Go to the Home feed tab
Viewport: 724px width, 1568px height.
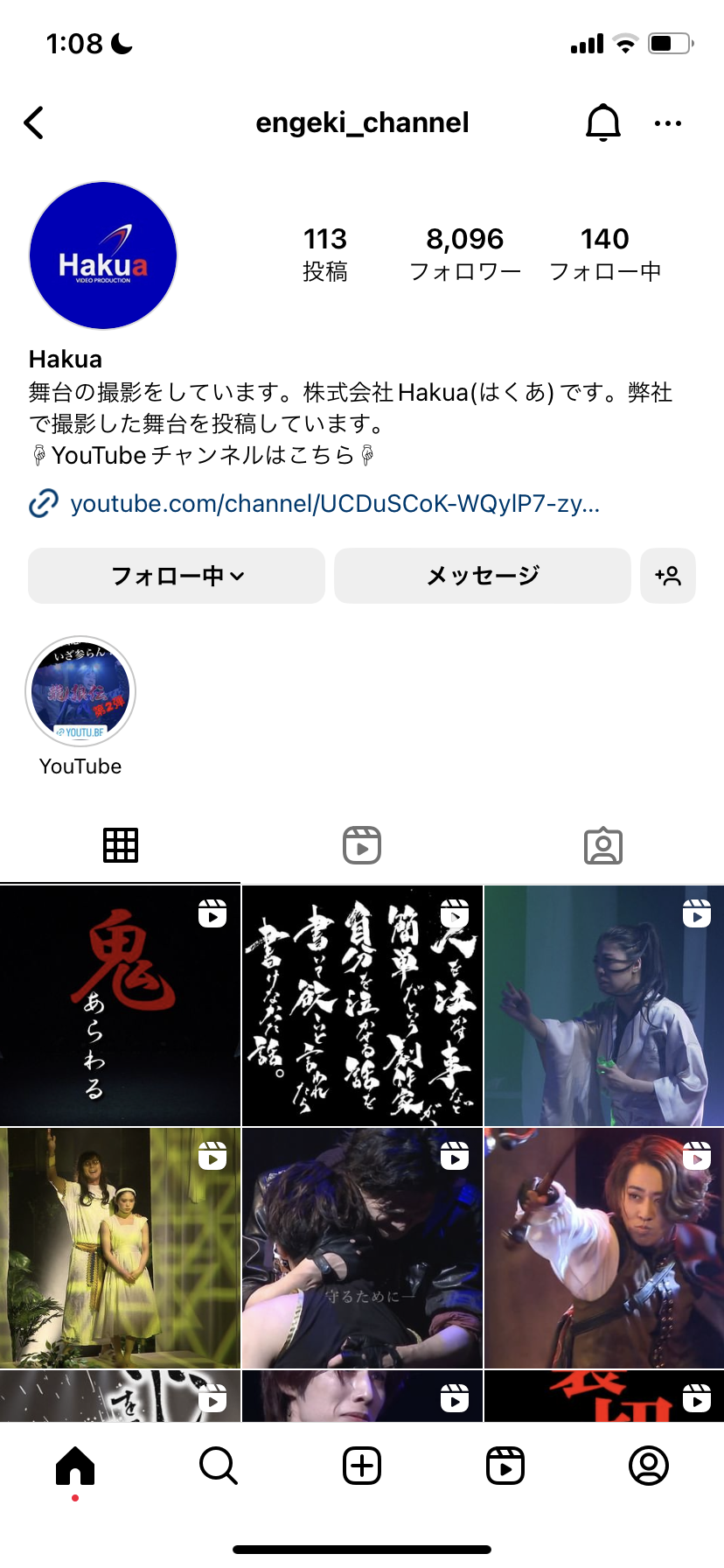pos(75,1465)
